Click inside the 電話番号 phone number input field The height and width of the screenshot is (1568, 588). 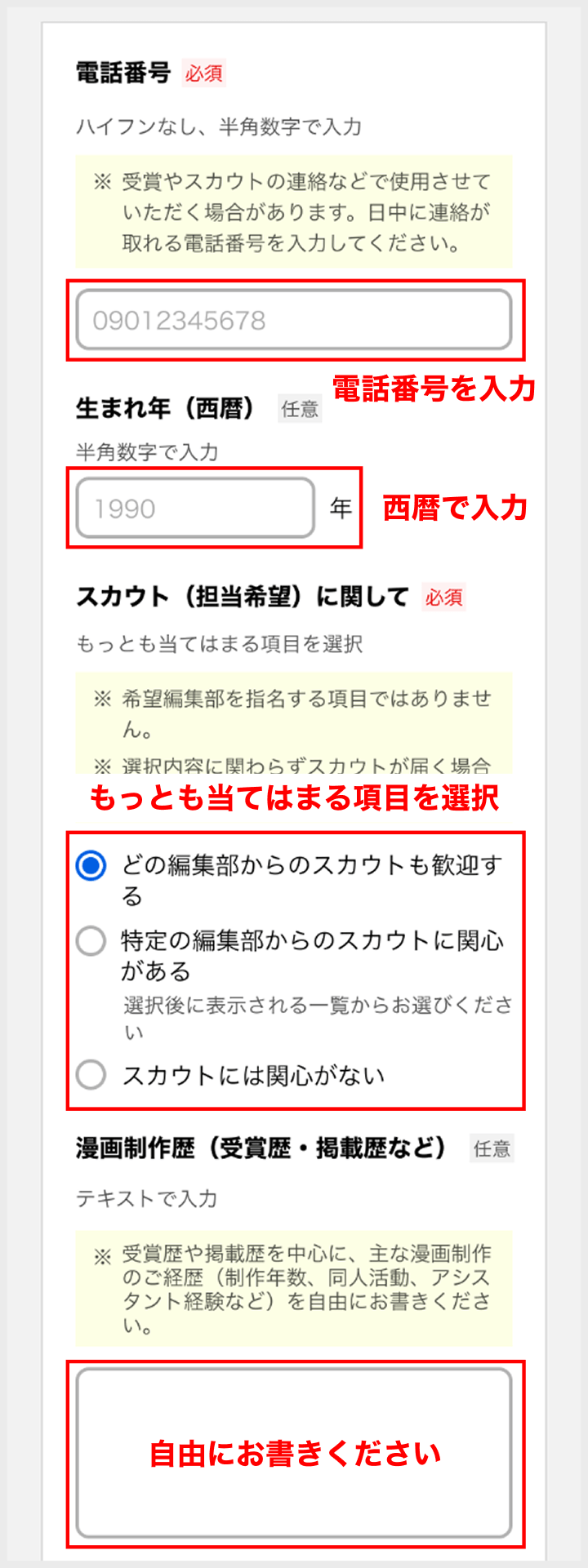(x=294, y=319)
